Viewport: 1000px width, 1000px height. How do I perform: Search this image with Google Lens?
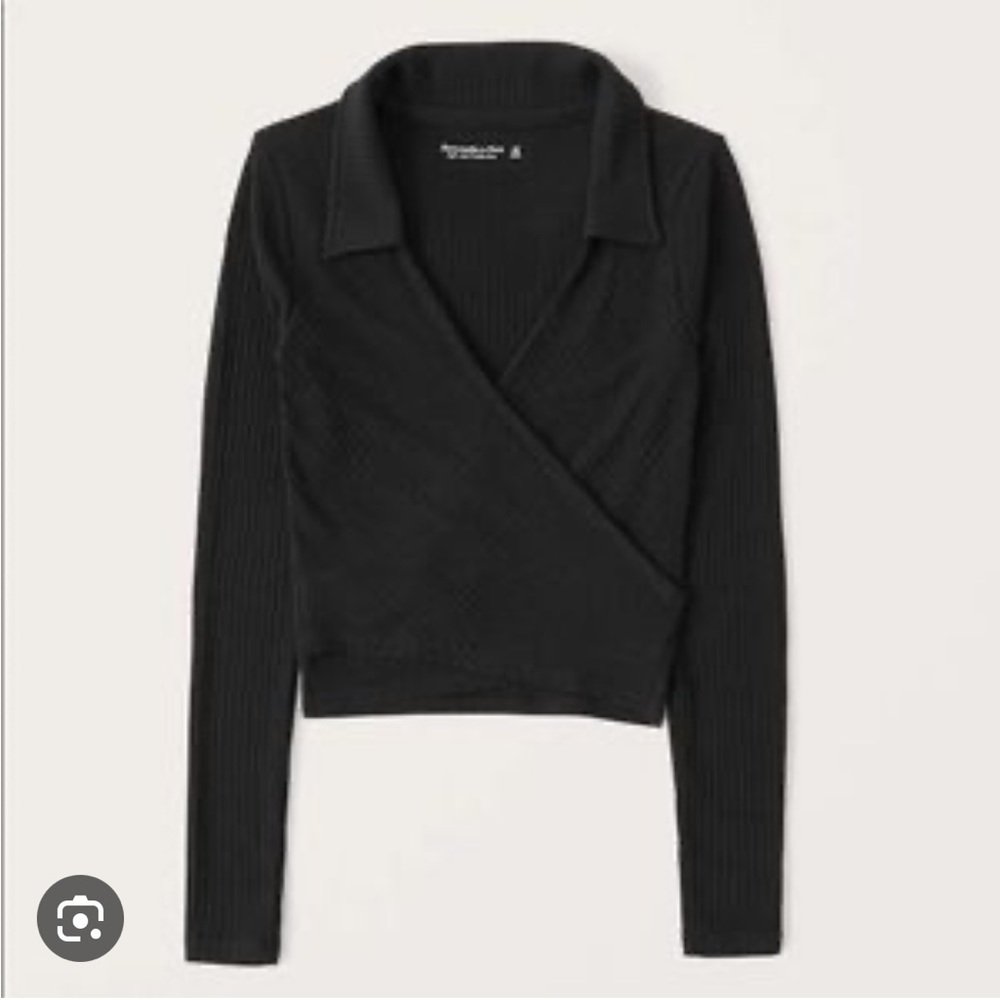pos(80,918)
